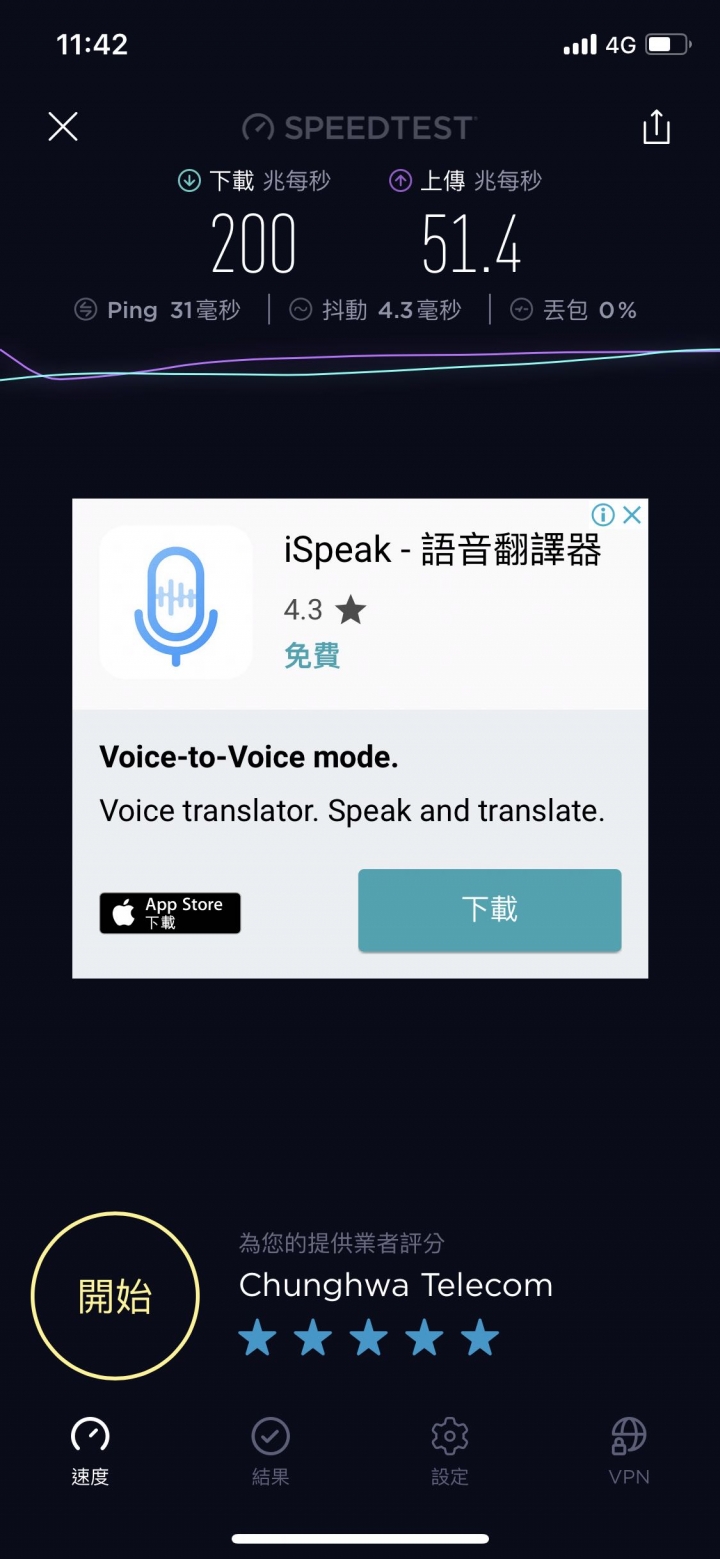Share the speed test result
Image resolution: width=720 pixels, height=1559 pixels.
click(656, 127)
